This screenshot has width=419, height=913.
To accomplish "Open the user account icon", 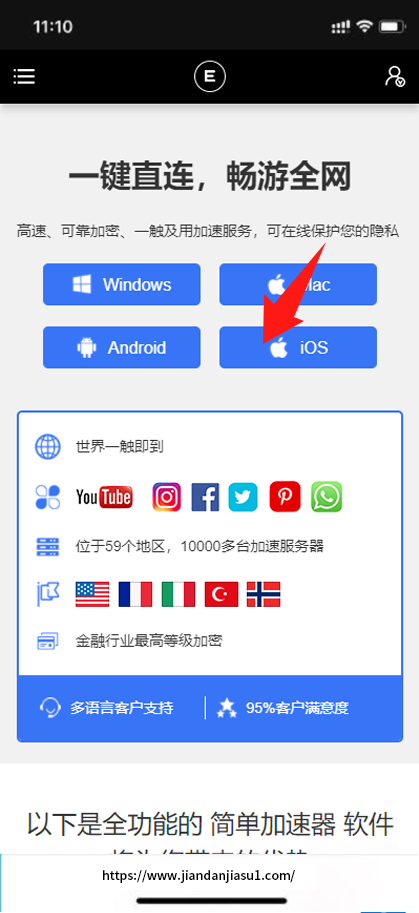I will [395, 76].
